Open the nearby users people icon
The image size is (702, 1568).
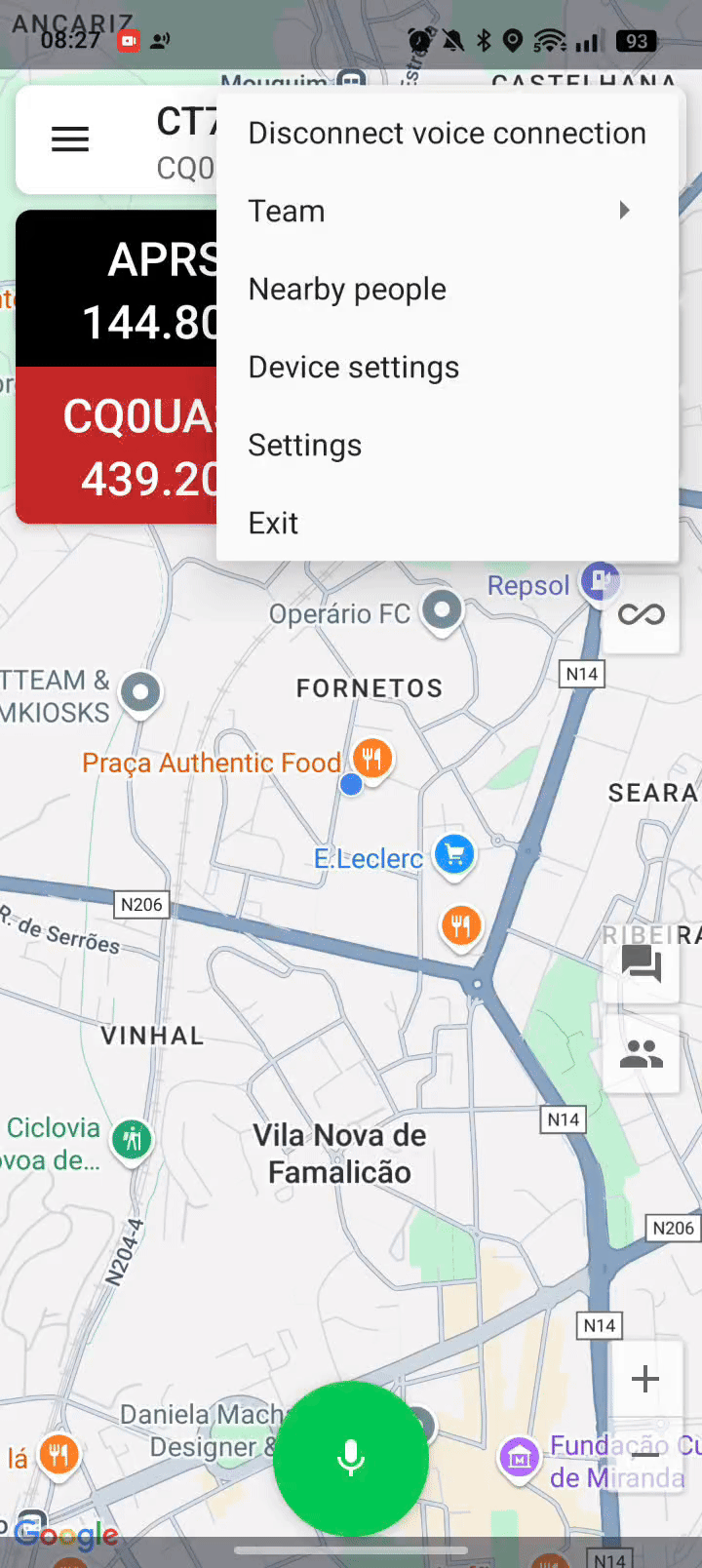[x=642, y=1053]
